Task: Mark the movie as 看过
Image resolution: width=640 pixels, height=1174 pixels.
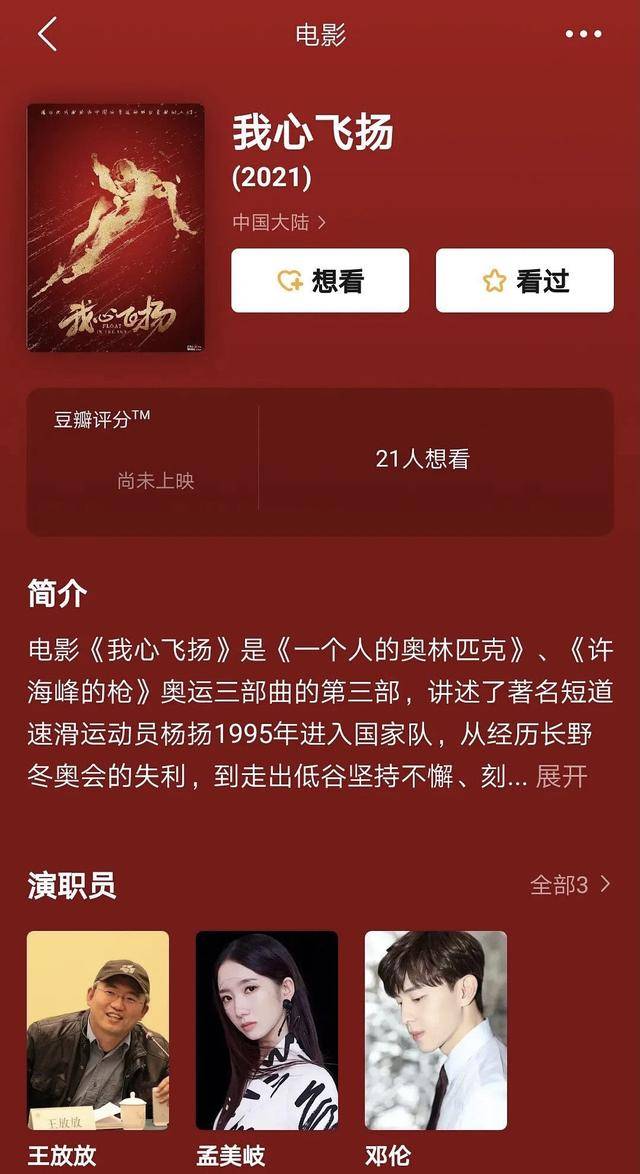Action: [x=524, y=281]
